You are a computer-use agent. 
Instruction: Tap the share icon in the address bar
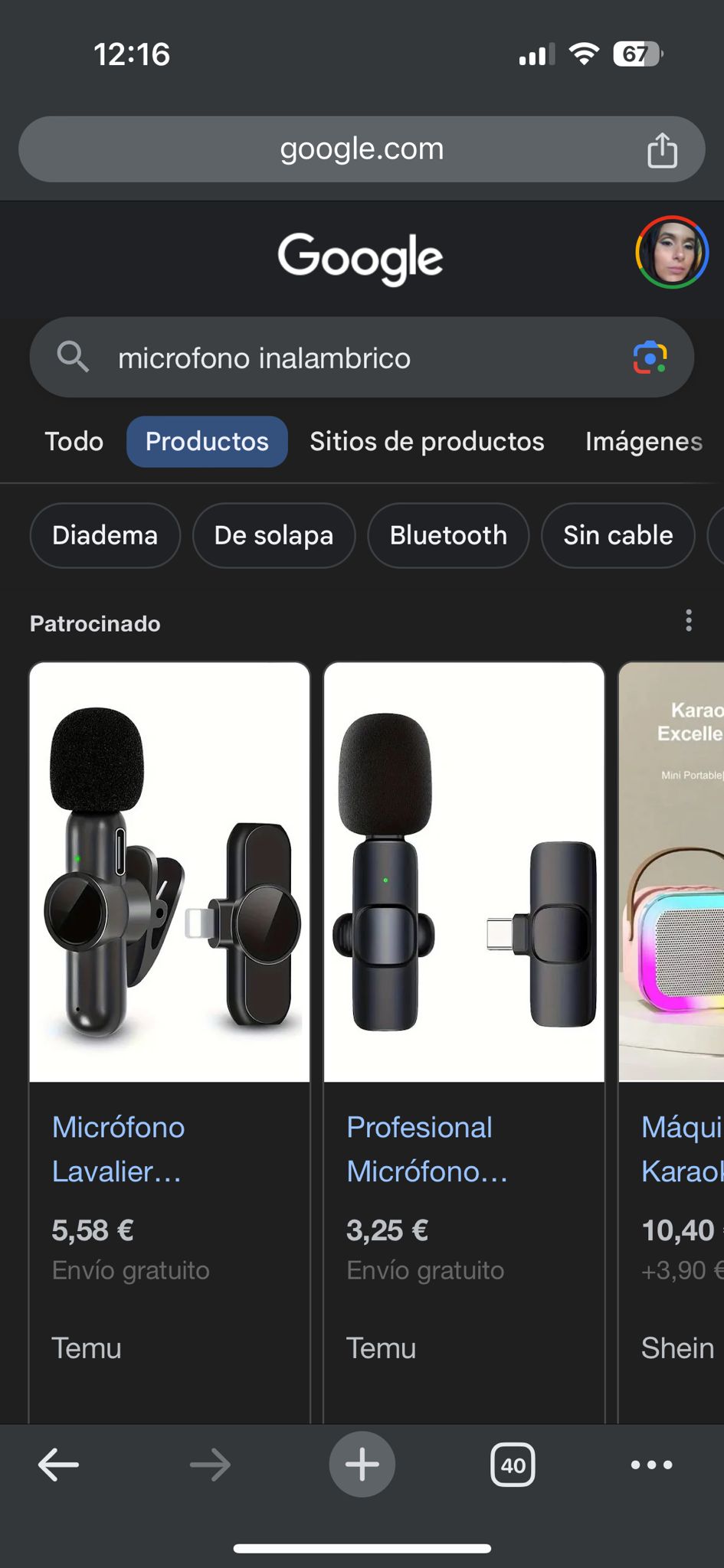662,149
